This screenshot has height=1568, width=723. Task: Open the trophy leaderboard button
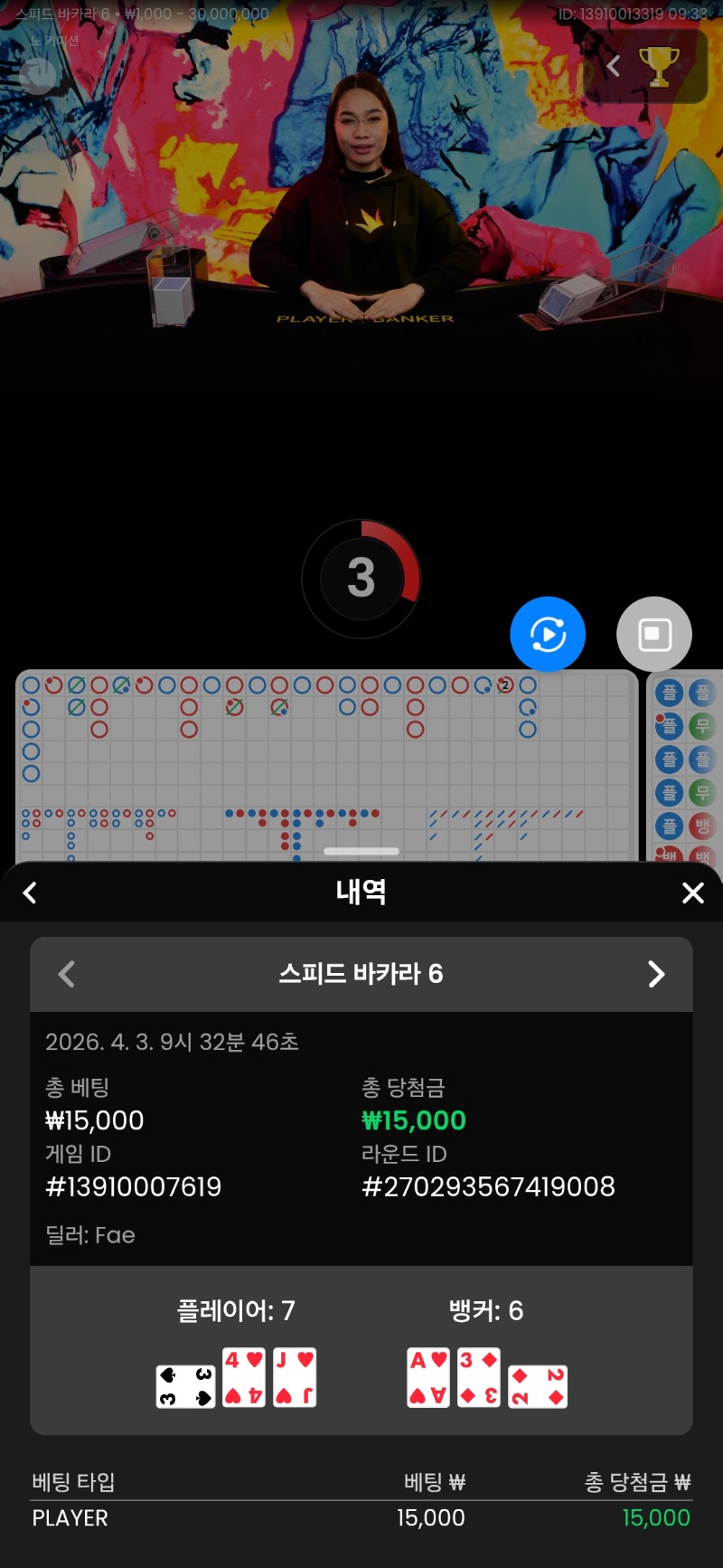(x=659, y=66)
